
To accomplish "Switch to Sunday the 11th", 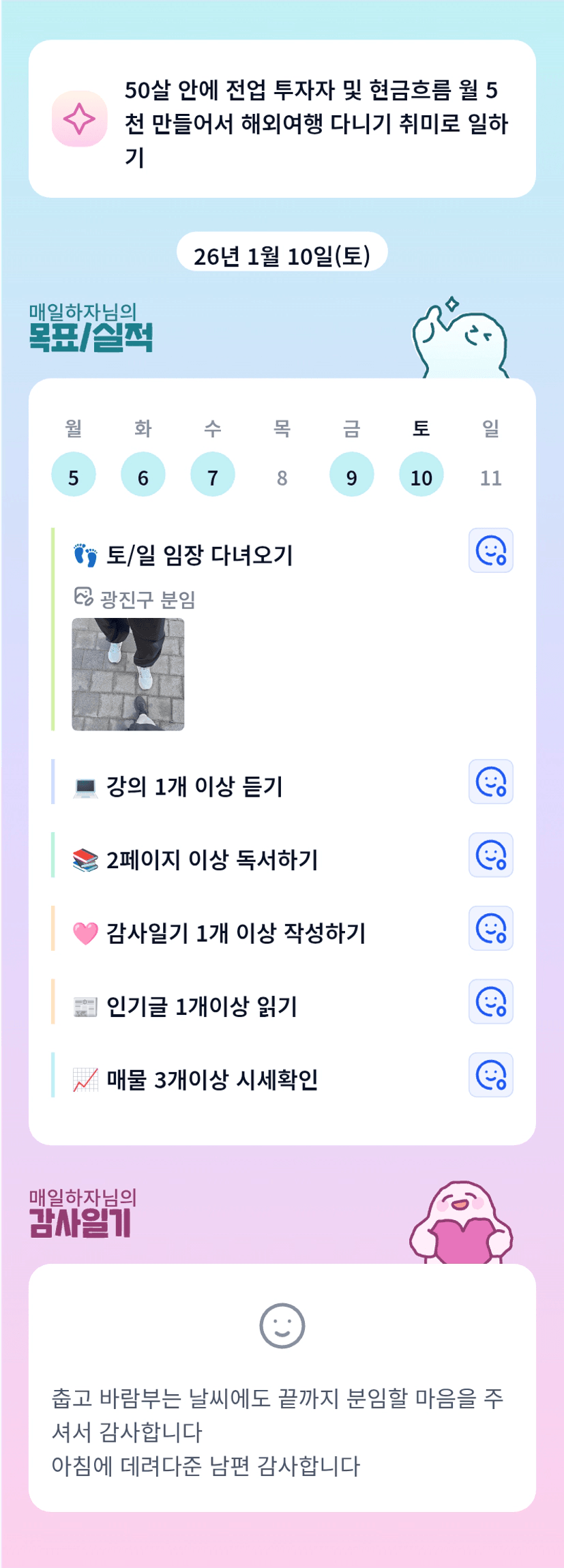I will [491, 477].
